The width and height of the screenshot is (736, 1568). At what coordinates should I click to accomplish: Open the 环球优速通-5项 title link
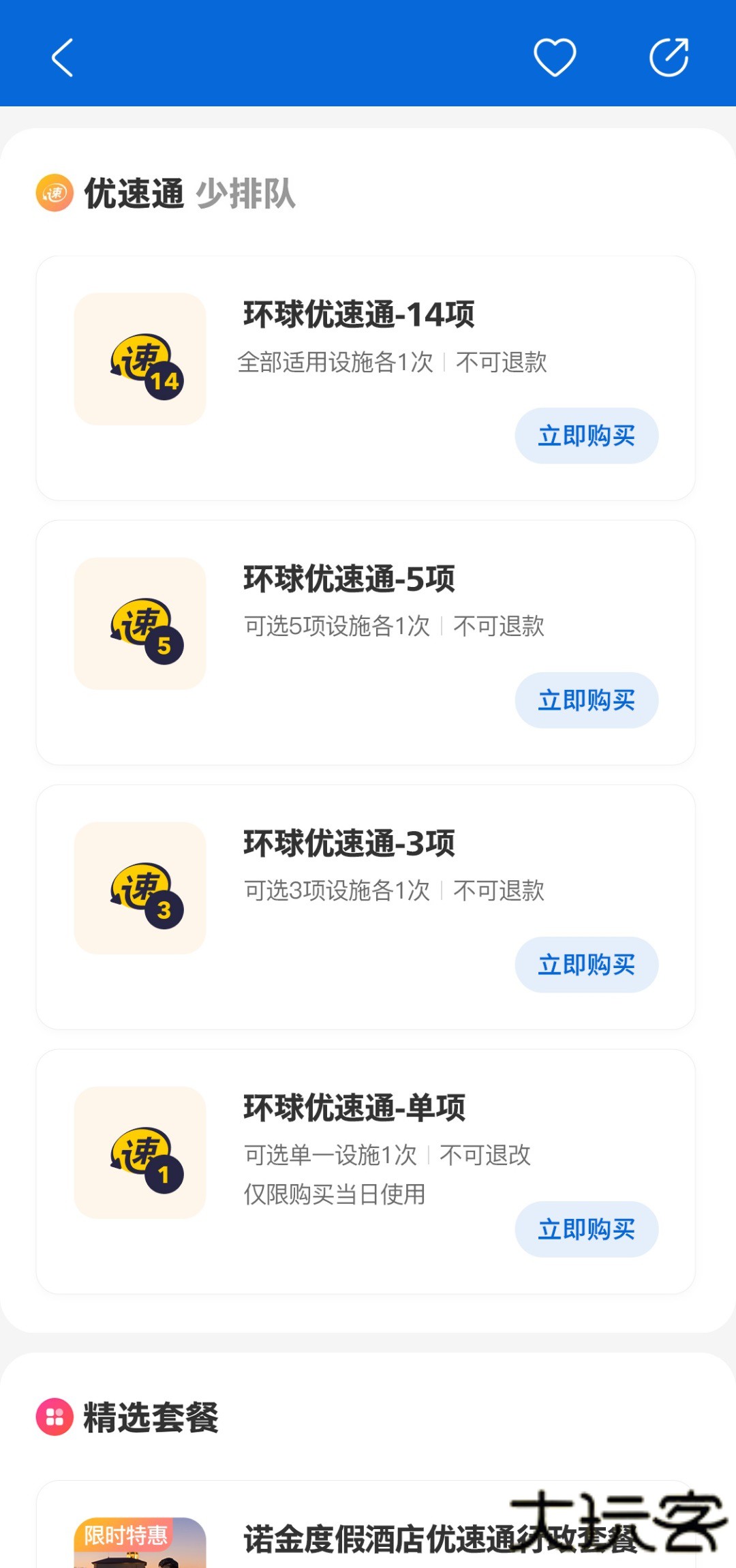point(350,580)
